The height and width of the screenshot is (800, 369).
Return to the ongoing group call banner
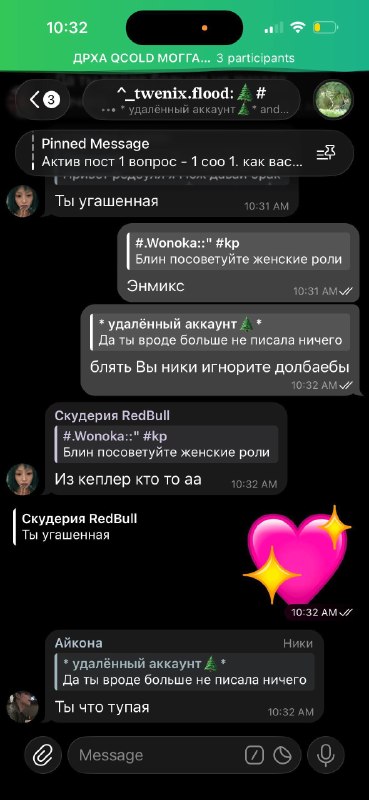(x=184, y=58)
